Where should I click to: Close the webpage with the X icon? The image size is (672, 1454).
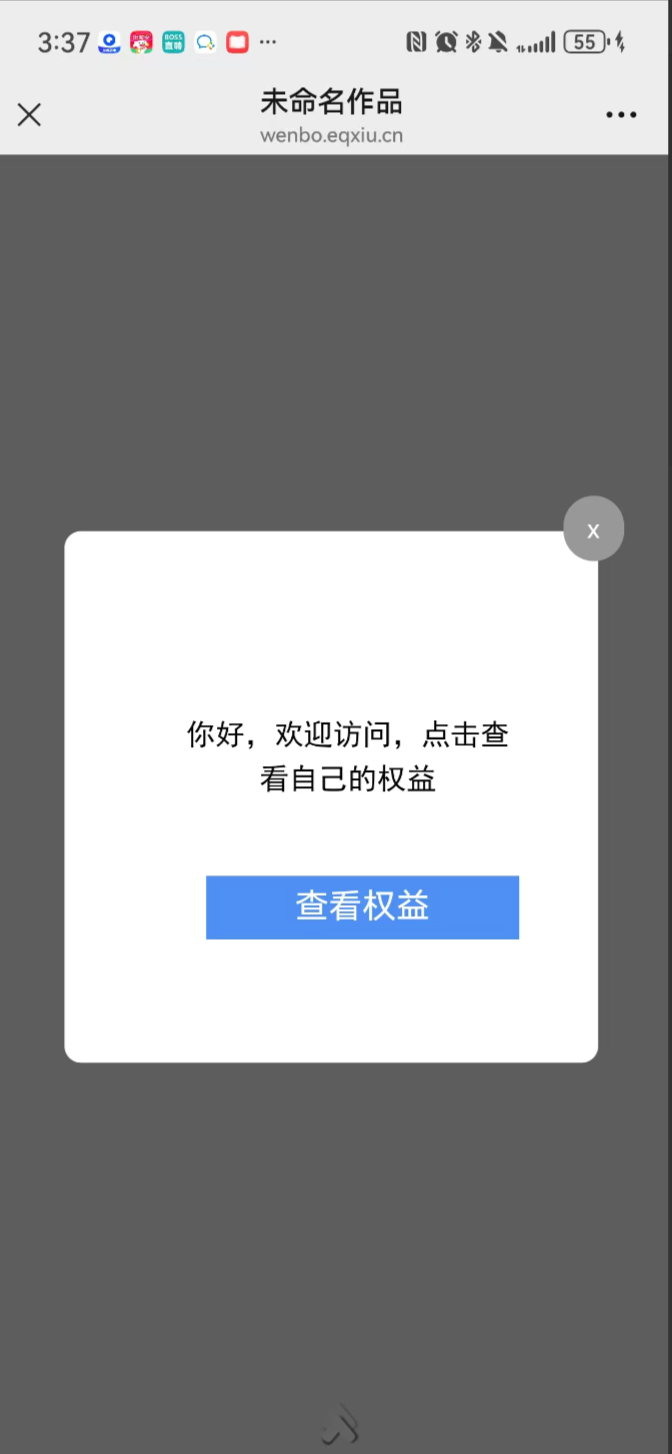point(29,115)
